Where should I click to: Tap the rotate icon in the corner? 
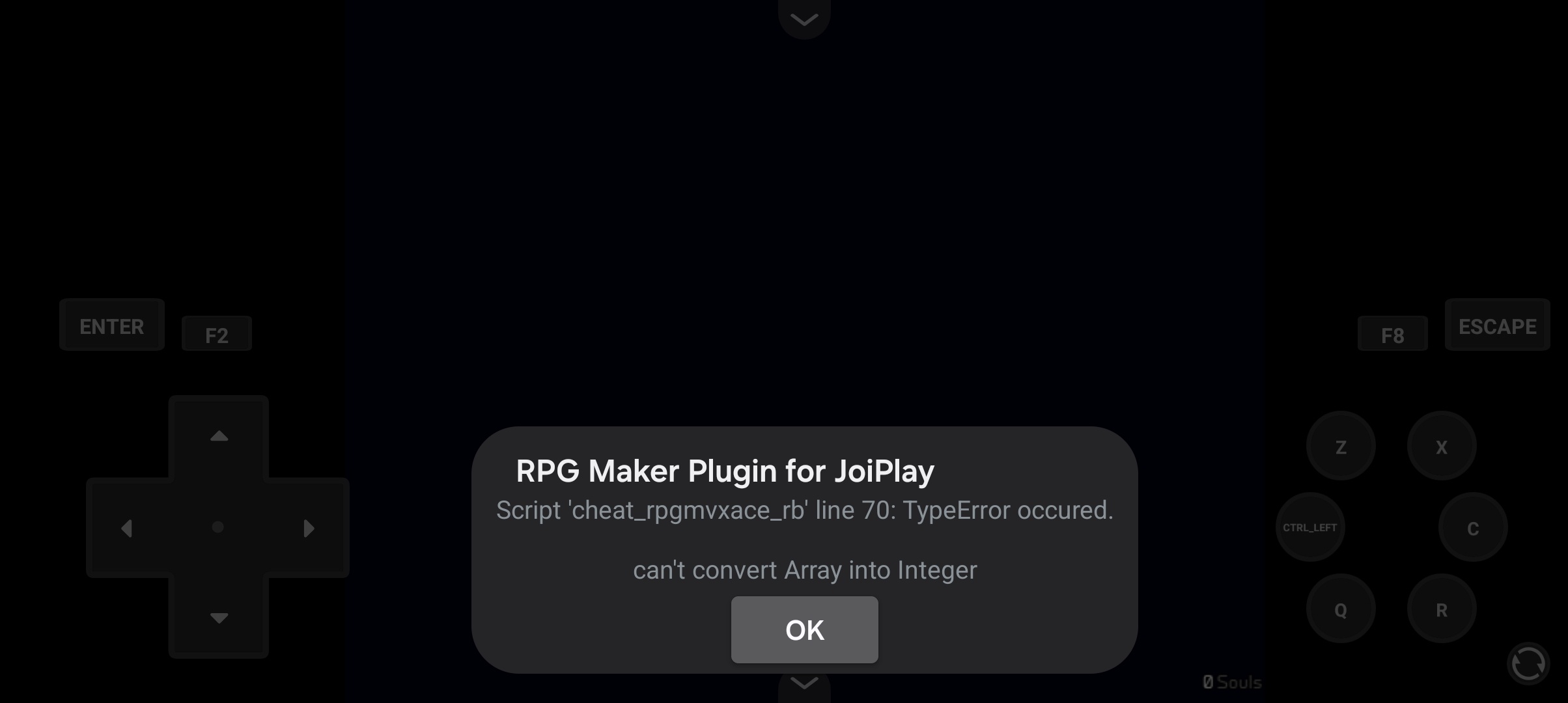point(1528,664)
